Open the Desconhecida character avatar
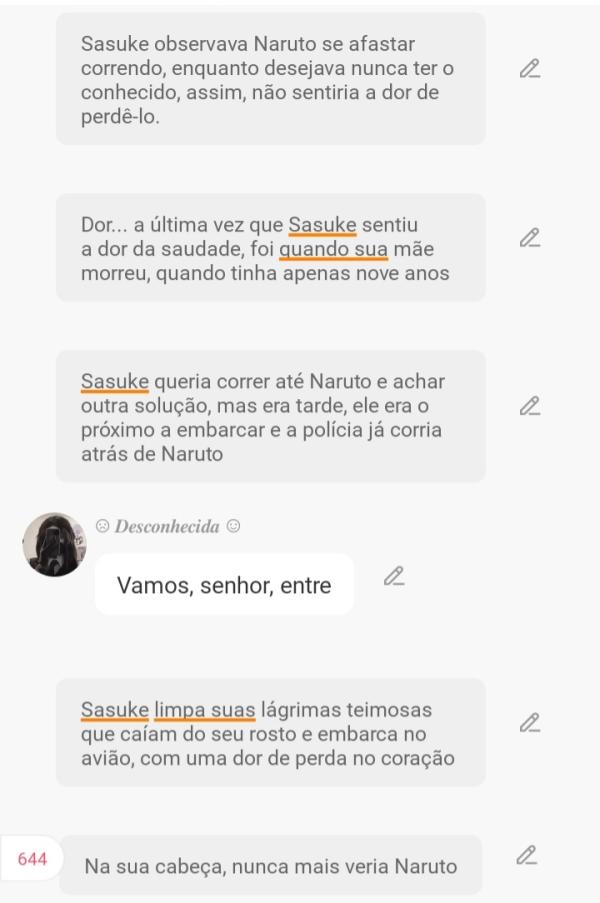 pyautogui.click(x=55, y=545)
